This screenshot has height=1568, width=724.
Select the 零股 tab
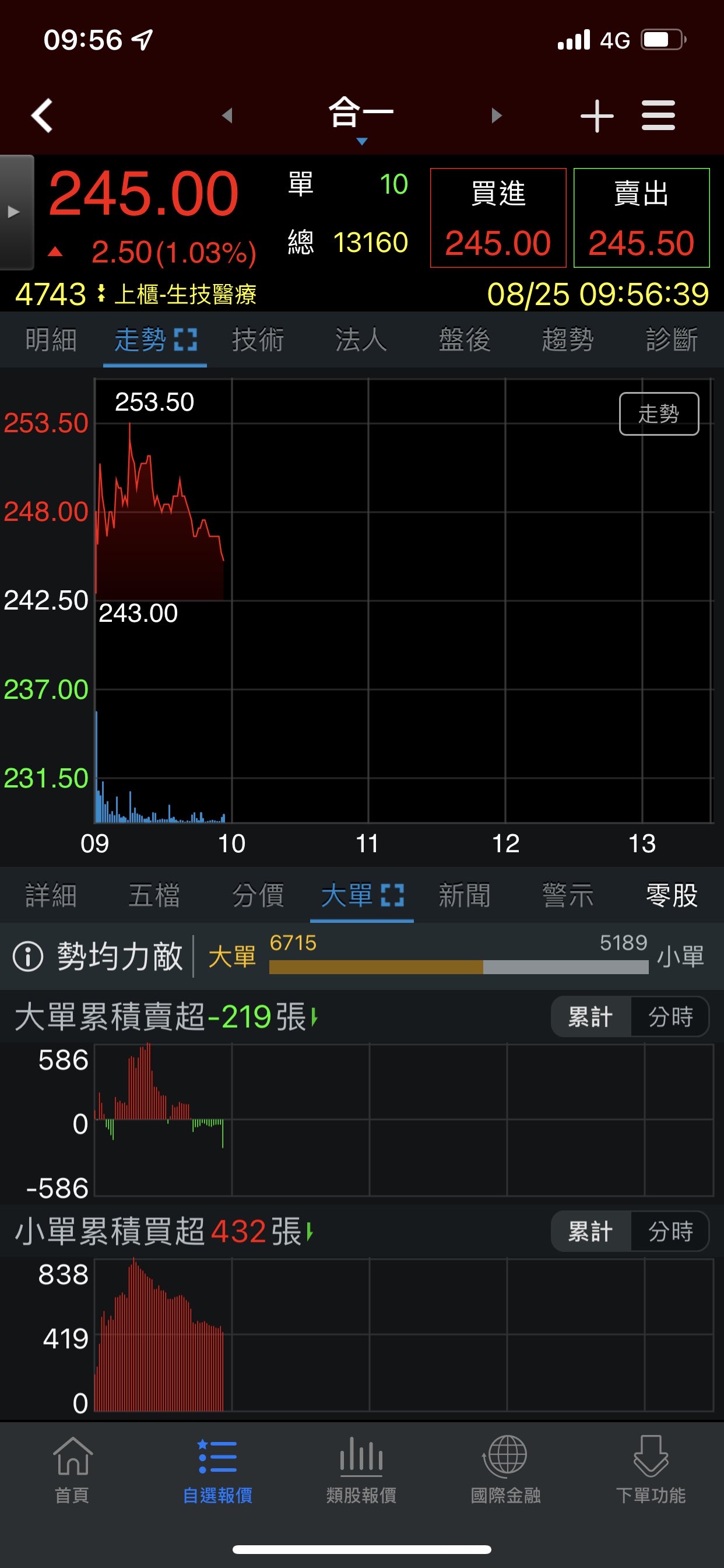click(x=672, y=895)
